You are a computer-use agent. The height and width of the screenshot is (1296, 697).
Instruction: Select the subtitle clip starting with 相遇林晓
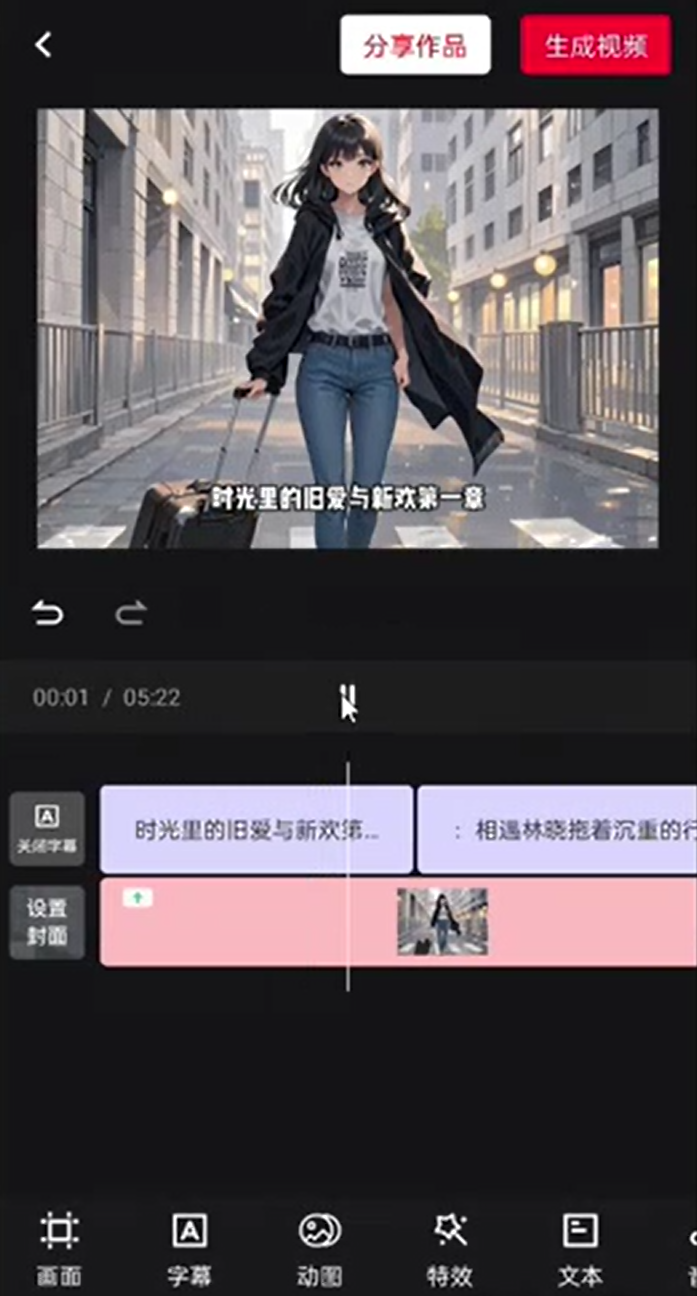click(557, 830)
